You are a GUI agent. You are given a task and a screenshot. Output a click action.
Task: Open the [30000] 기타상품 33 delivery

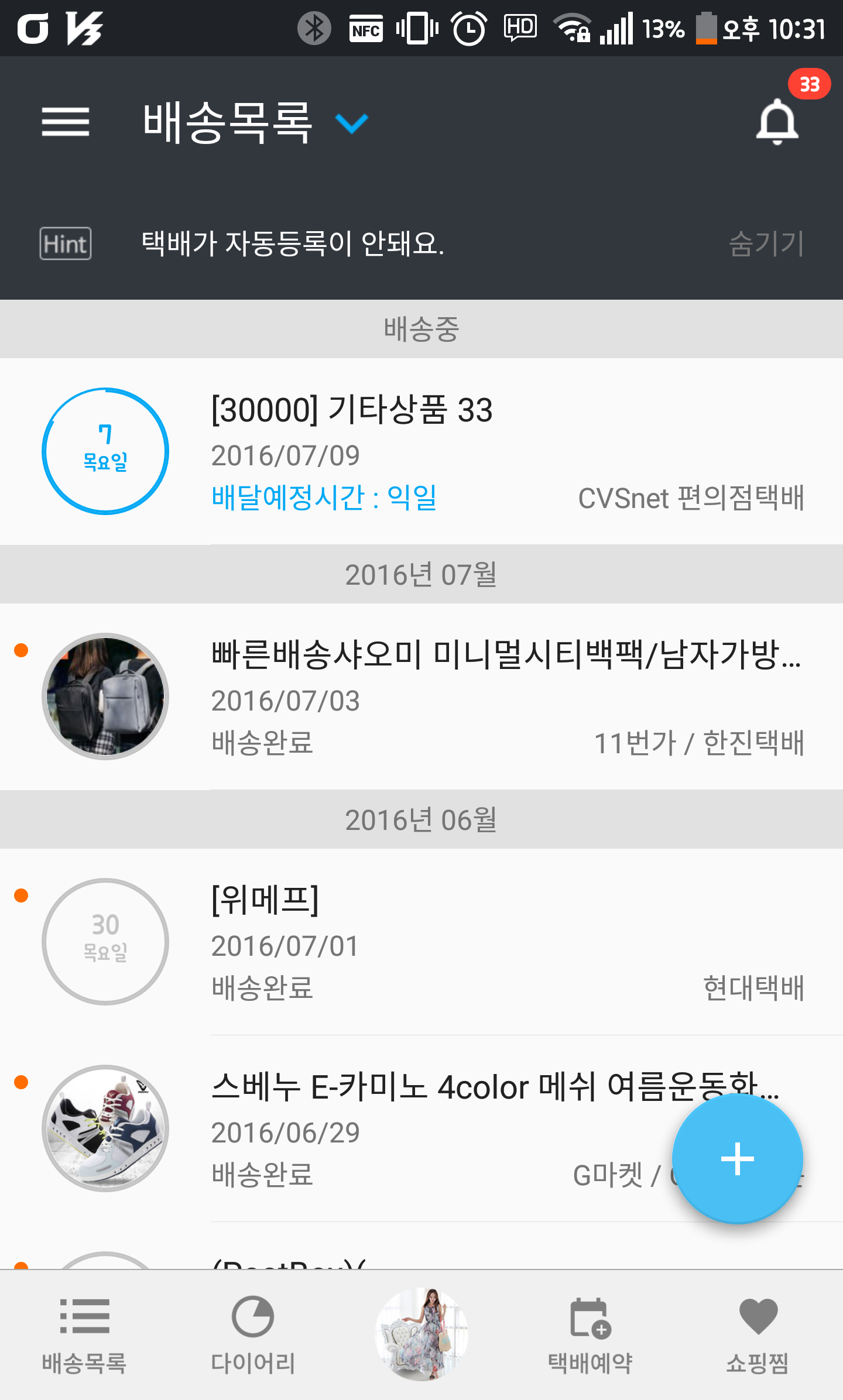click(421, 451)
